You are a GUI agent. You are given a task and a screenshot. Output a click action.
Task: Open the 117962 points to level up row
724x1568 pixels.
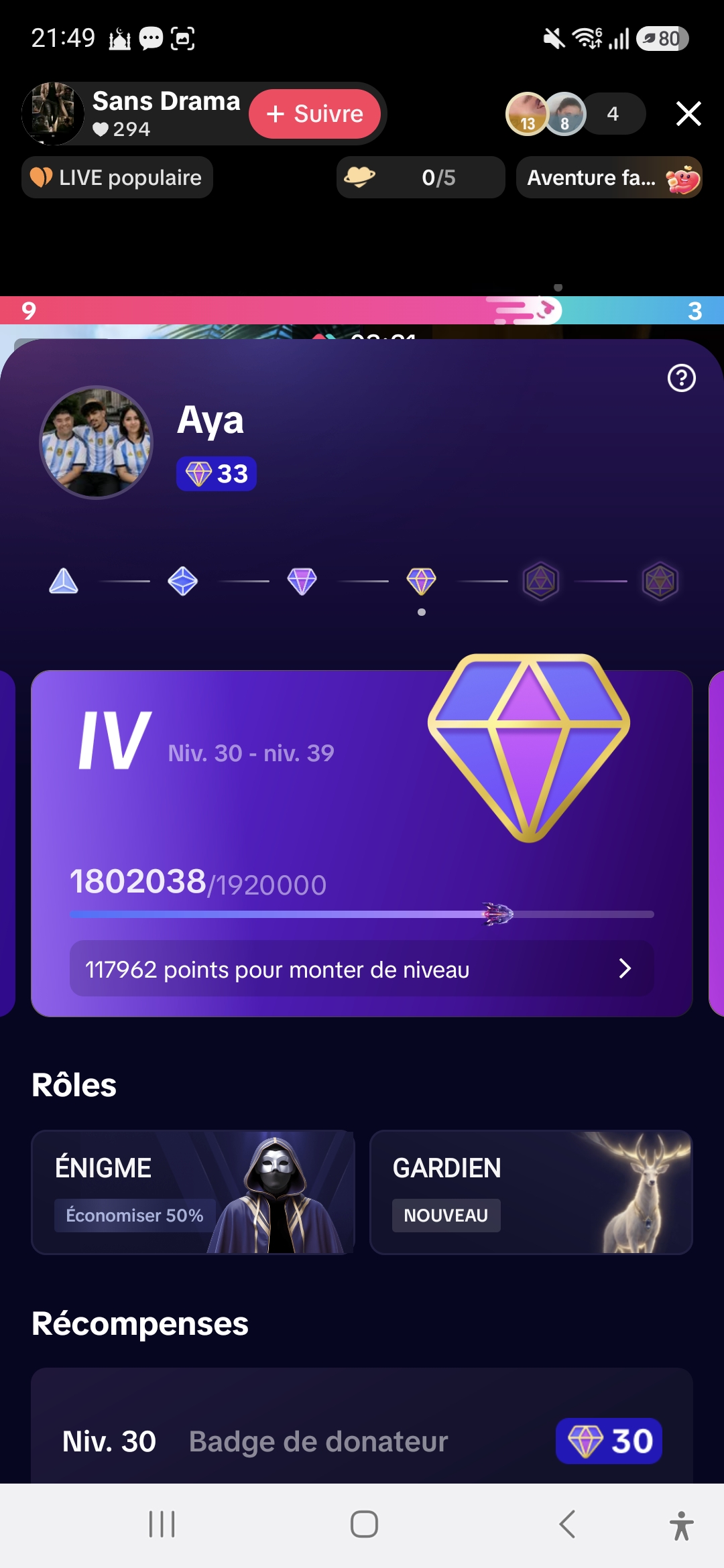pos(362,969)
